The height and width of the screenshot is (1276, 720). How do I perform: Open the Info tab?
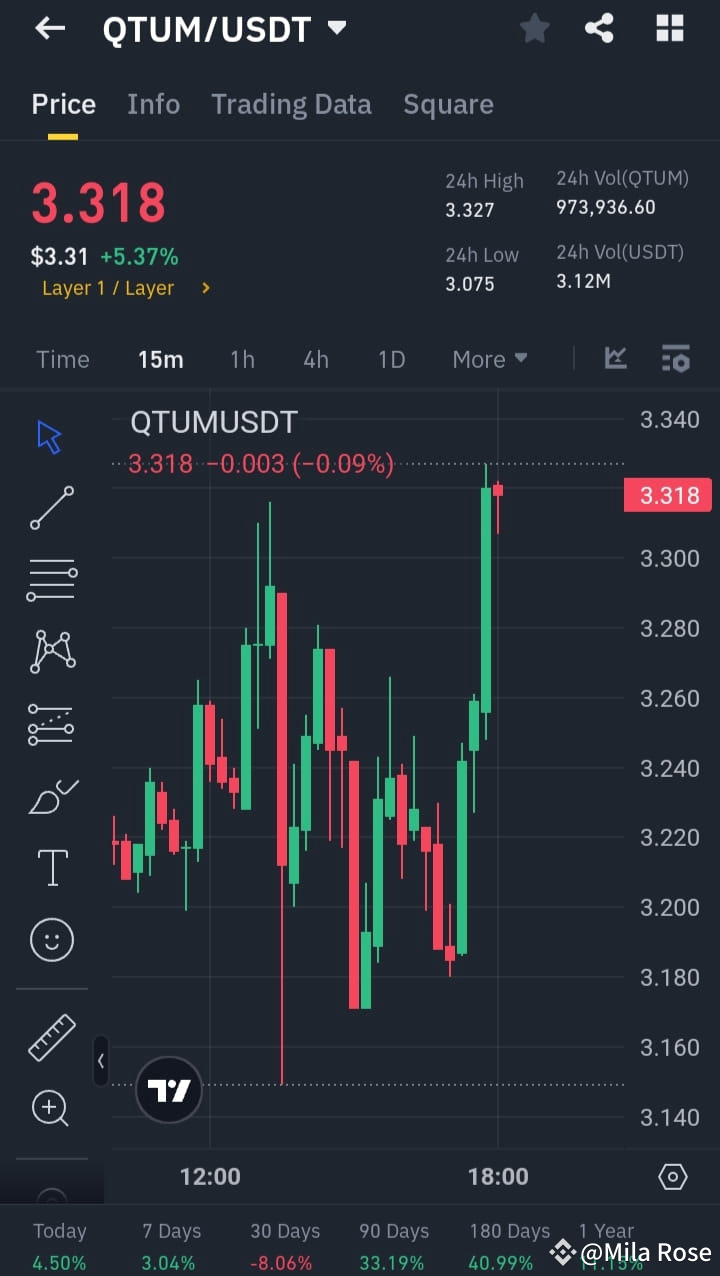click(154, 103)
